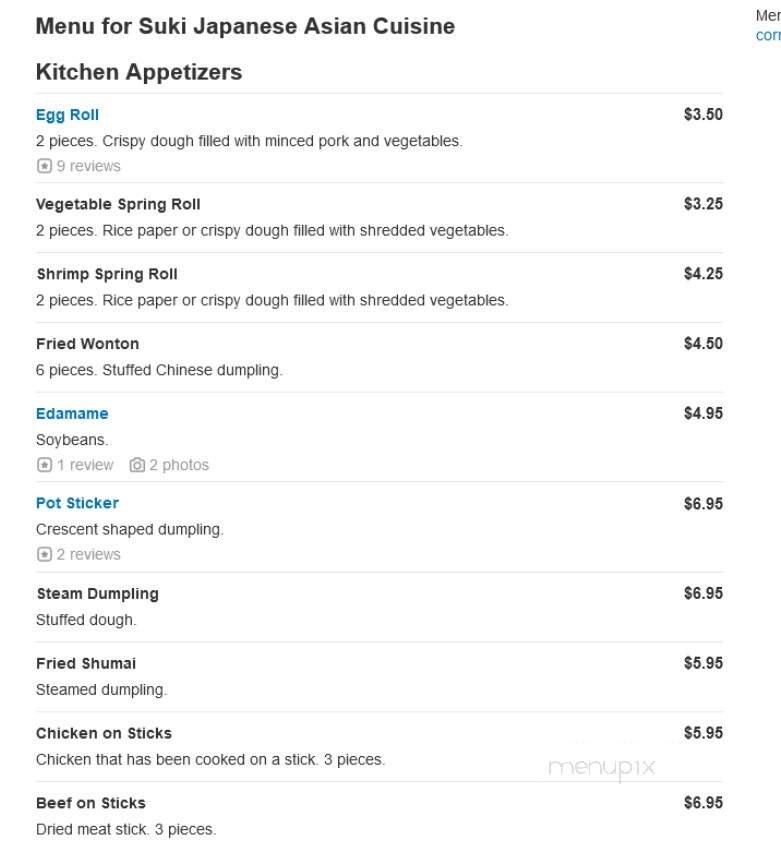Screen dimensions: 781x850
Task: Click the $6.95 price beside Beef on Sticks
Action: pos(703,803)
